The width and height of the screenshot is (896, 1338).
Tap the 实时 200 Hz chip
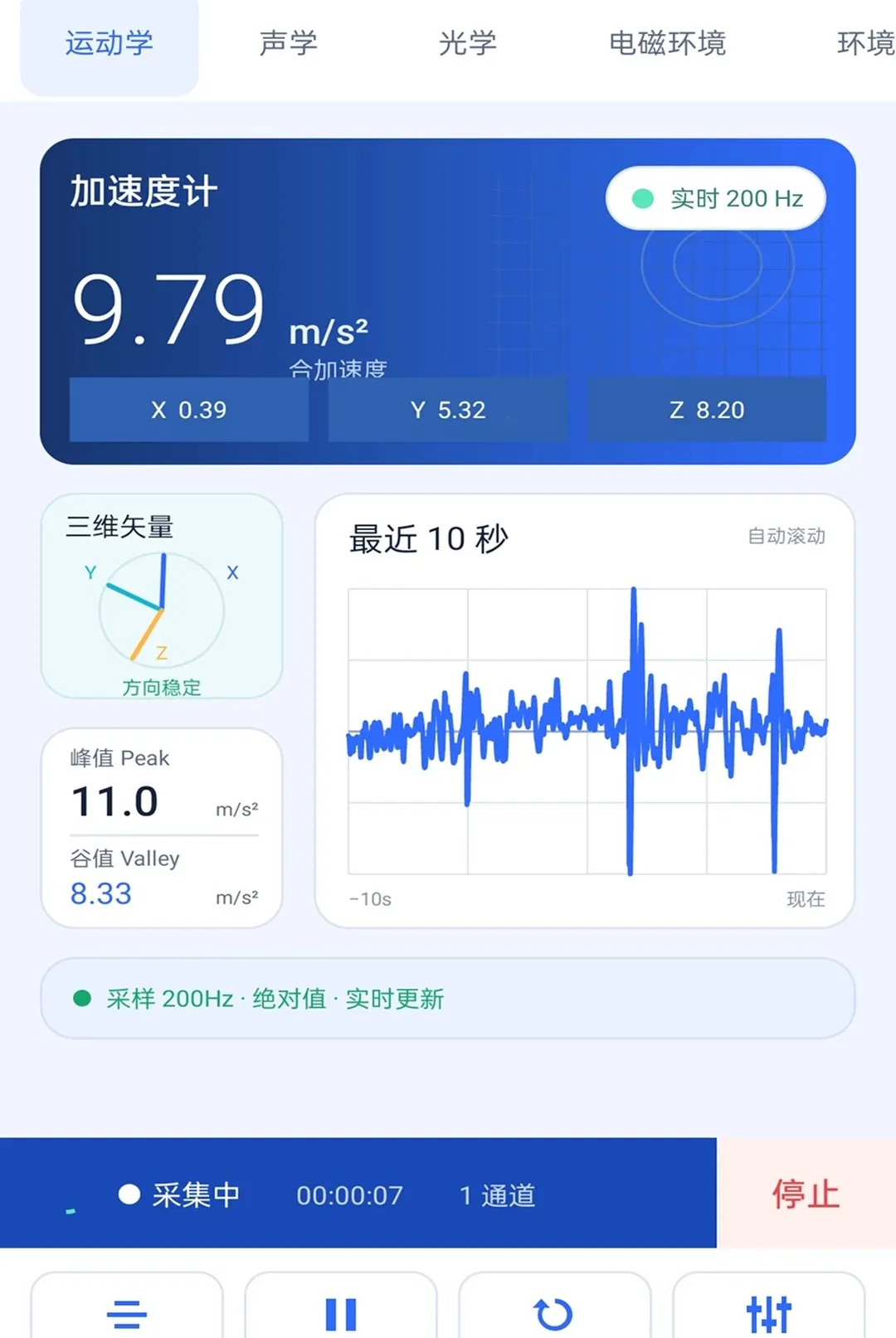[716, 198]
